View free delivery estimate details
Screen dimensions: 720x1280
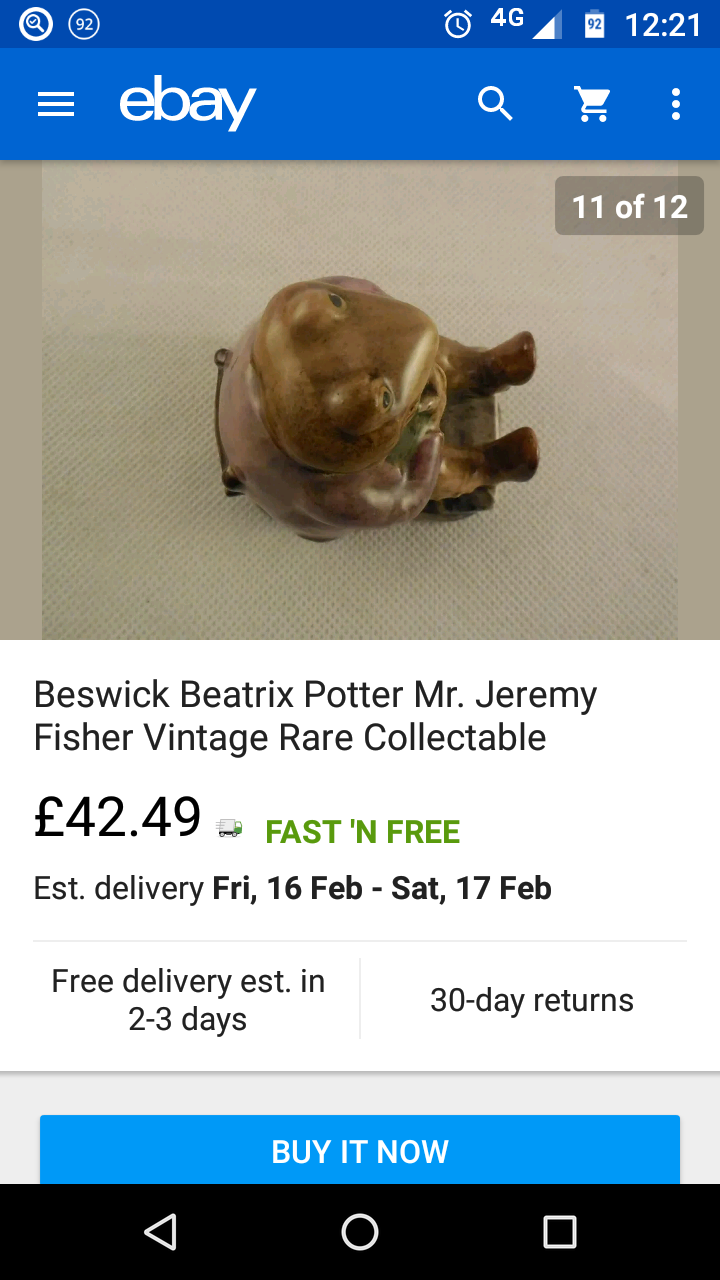click(x=188, y=1000)
